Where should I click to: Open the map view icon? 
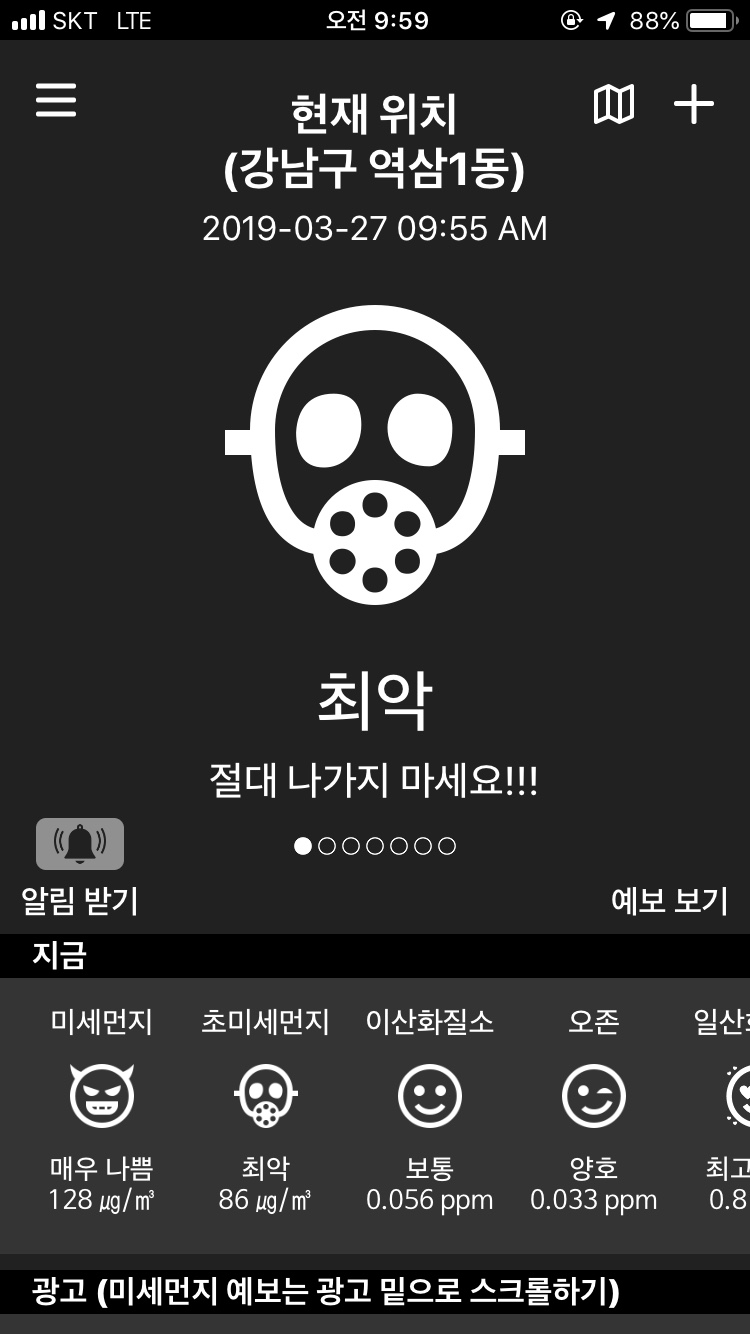[x=613, y=104]
